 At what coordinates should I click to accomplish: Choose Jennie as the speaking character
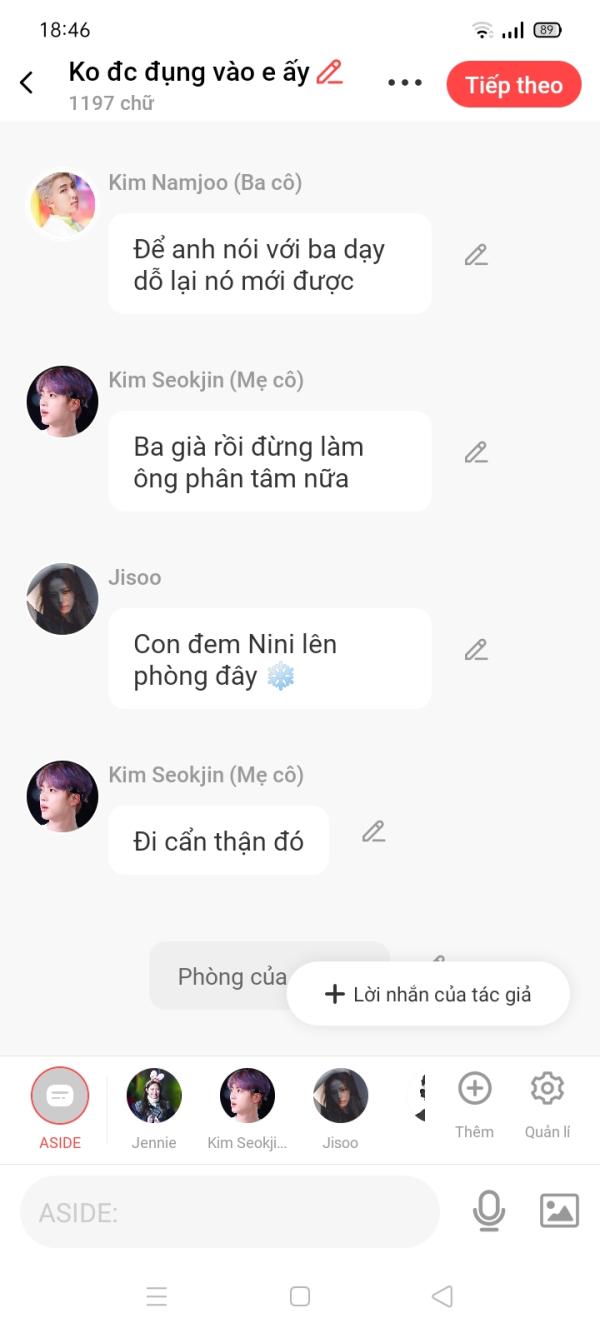pyautogui.click(x=154, y=1097)
